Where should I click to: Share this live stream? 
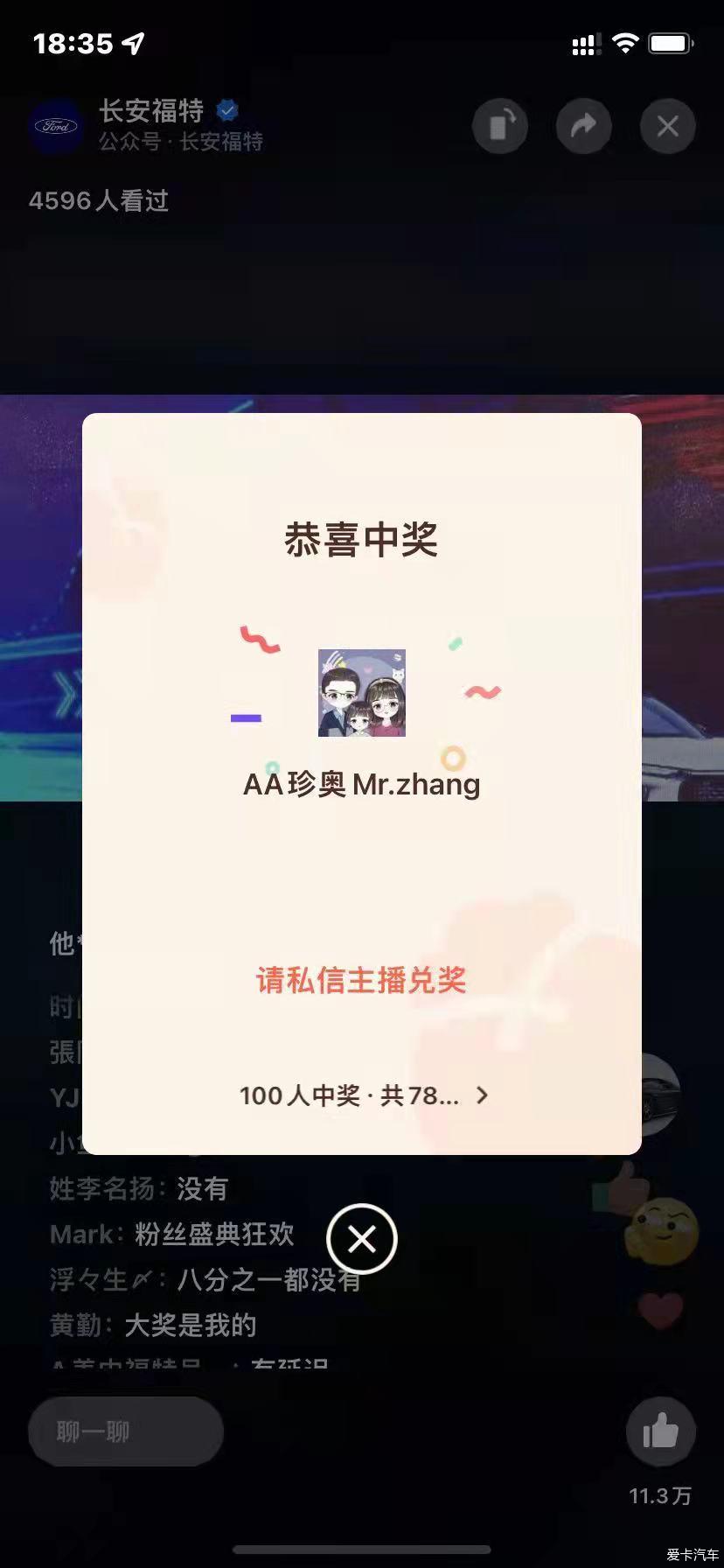coord(583,127)
